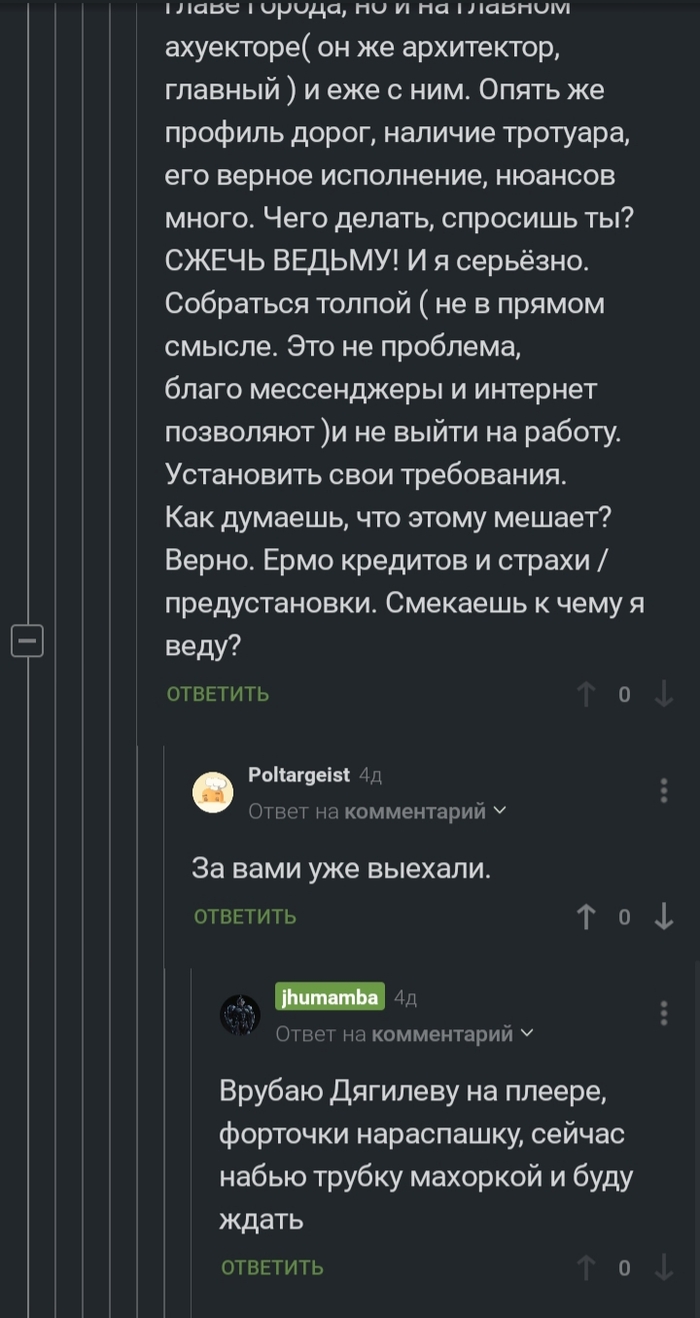Expand "Ответ на комментарий" under jhumamba
The image size is (700, 1318).
click(405, 1034)
